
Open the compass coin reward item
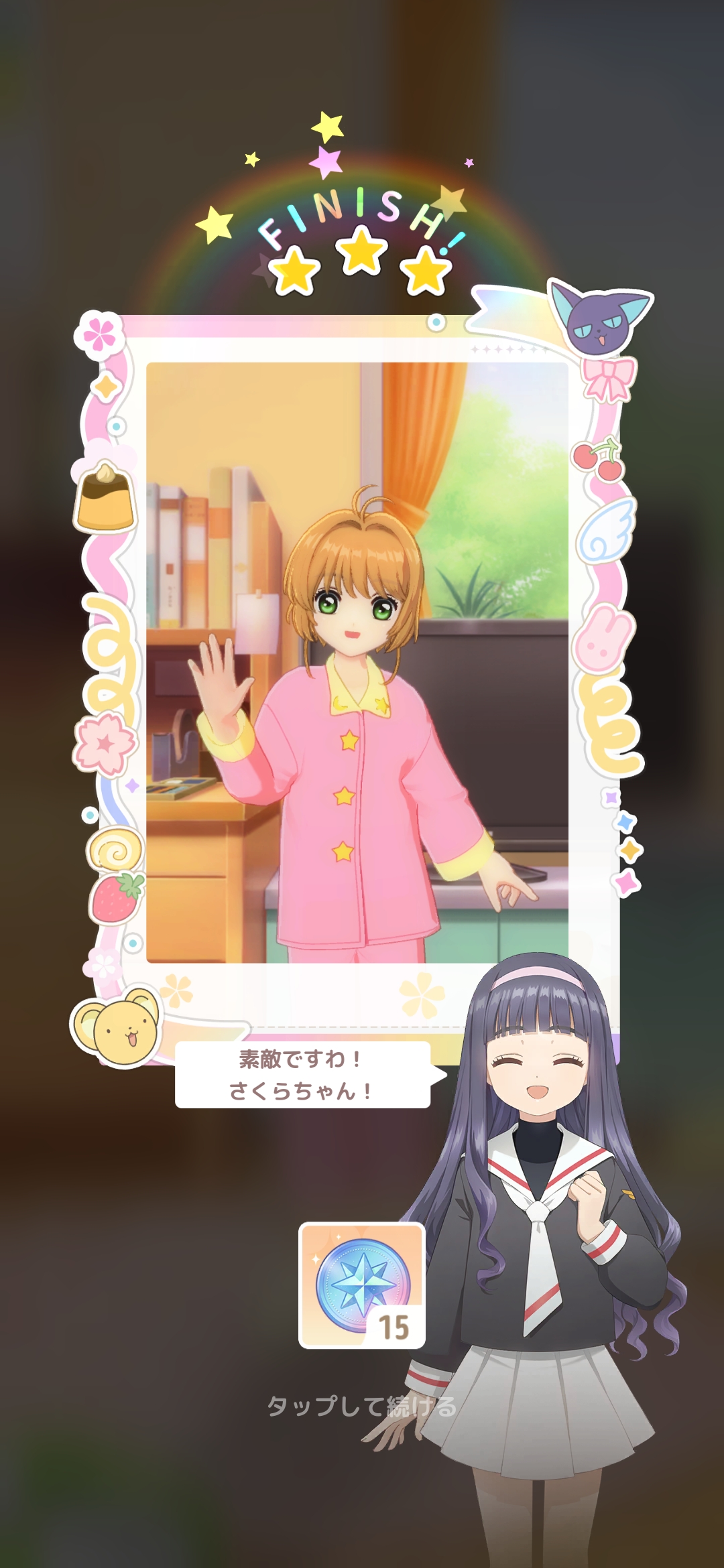(361, 1285)
